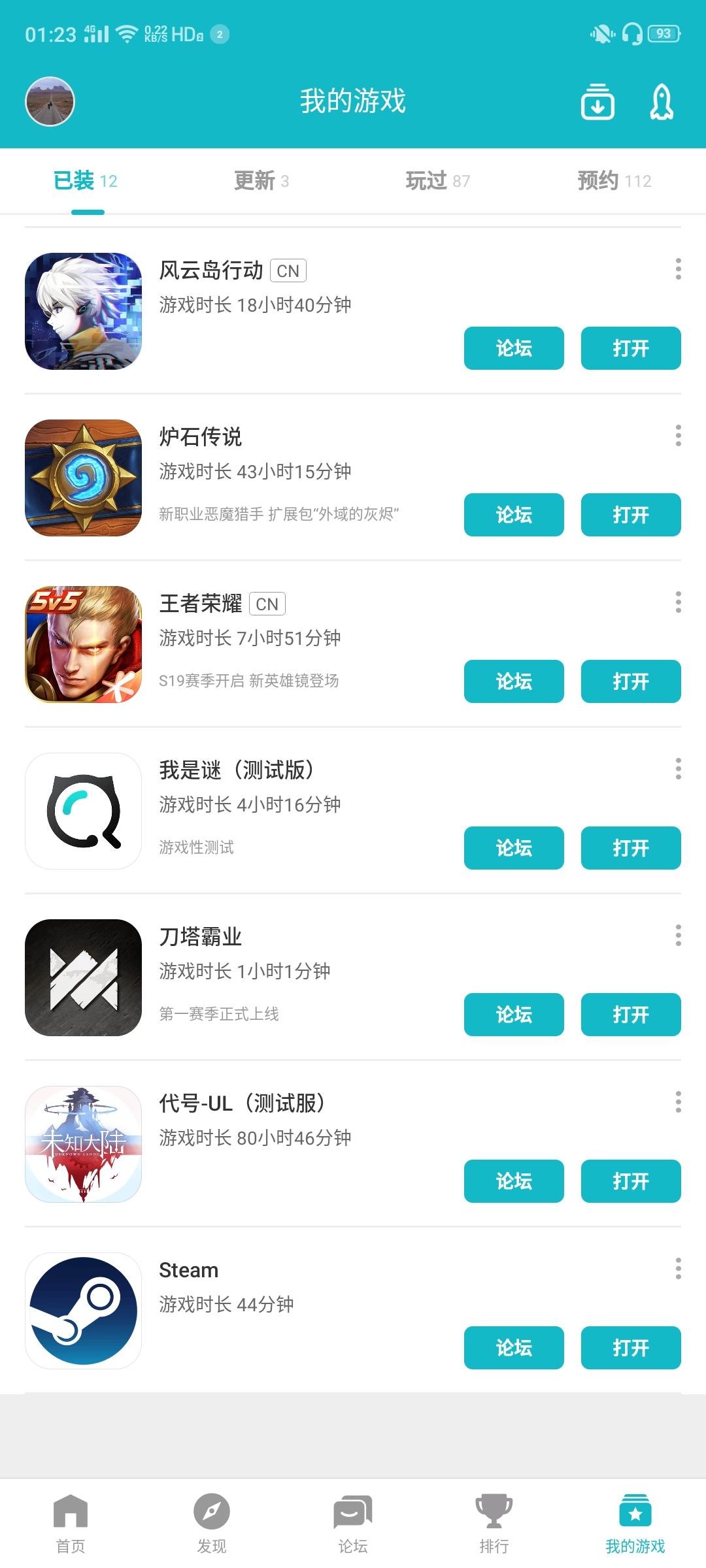Open the profile avatar
The image size is (706, 1568).
pos(50,101)
